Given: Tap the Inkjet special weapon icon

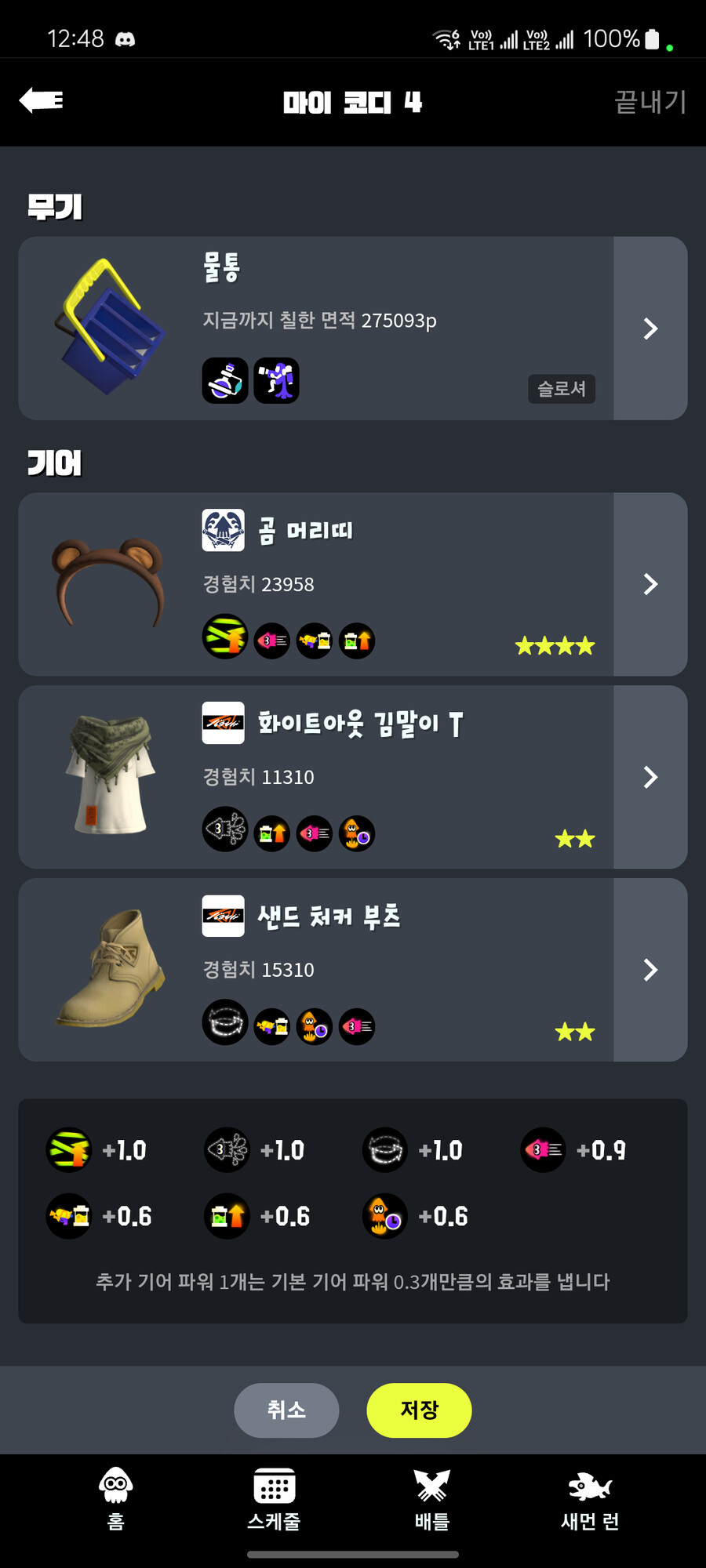Looking at the screenshot, I should pos(277,380).
